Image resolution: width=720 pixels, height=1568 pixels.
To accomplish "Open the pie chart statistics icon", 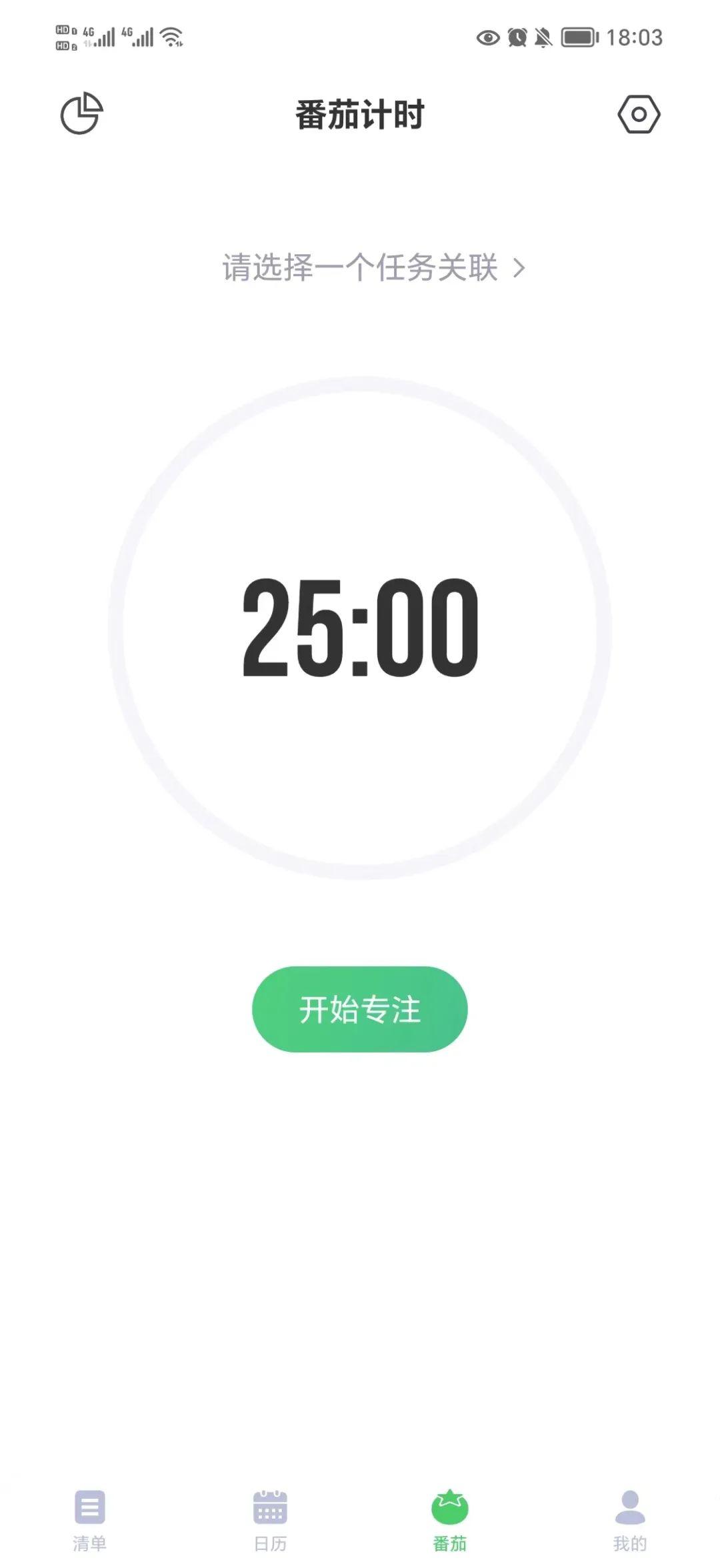I will tap(81, 114).
